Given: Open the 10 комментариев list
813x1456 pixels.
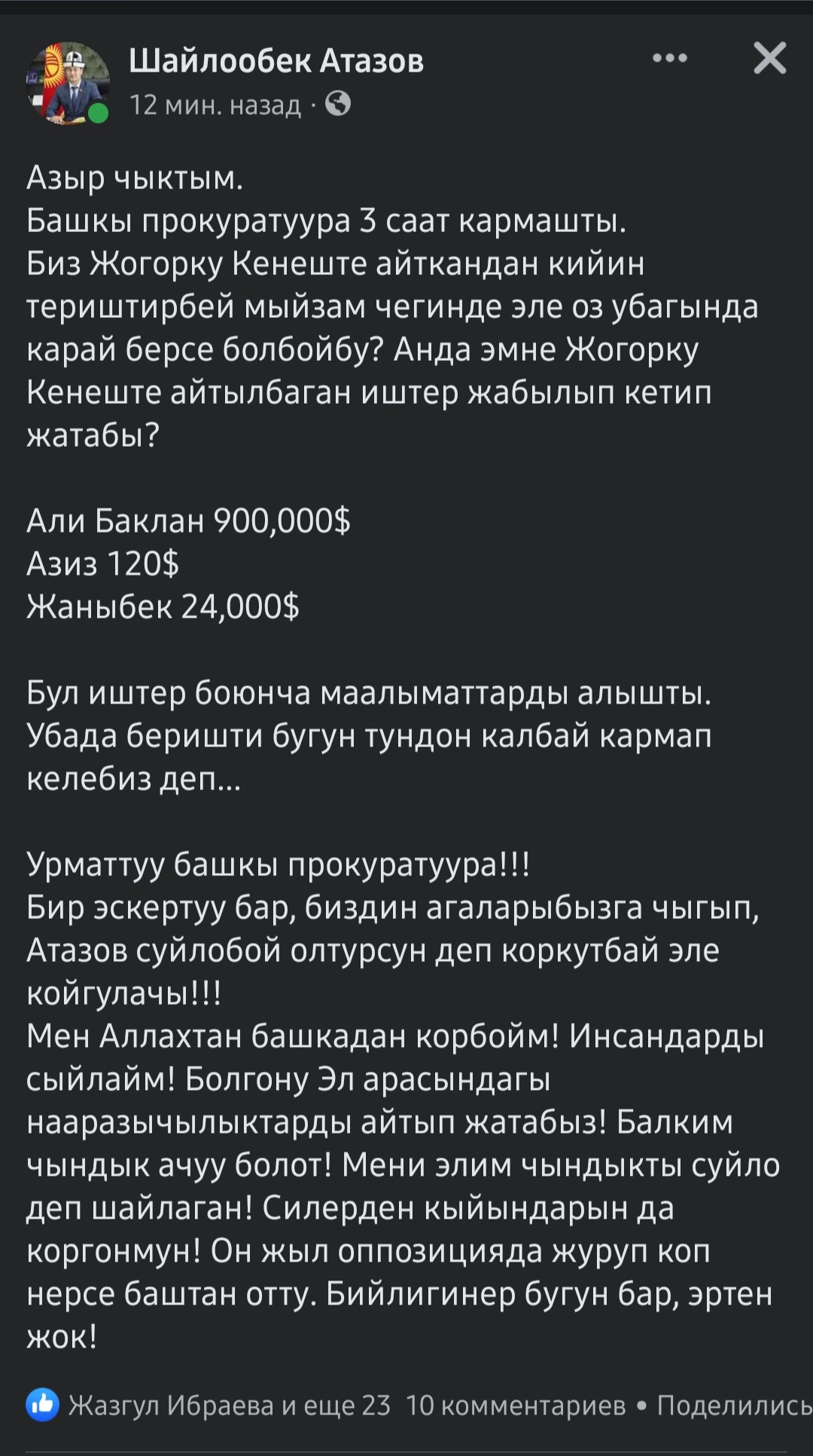Looking at the screenshot, I should (x=516, y=1405).
